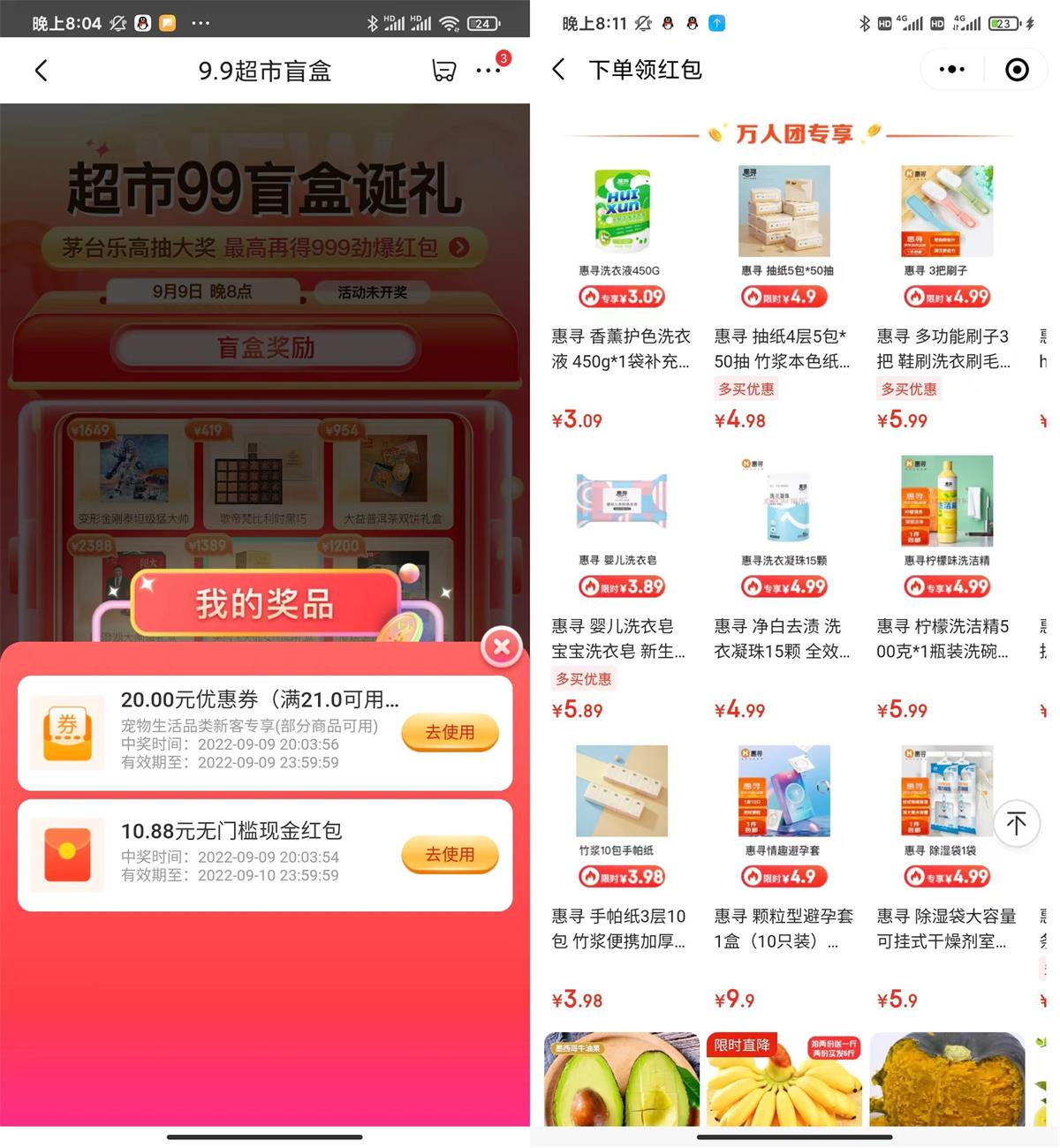Select the 惠寻 除湿袋大容量 product

[946, 927]
